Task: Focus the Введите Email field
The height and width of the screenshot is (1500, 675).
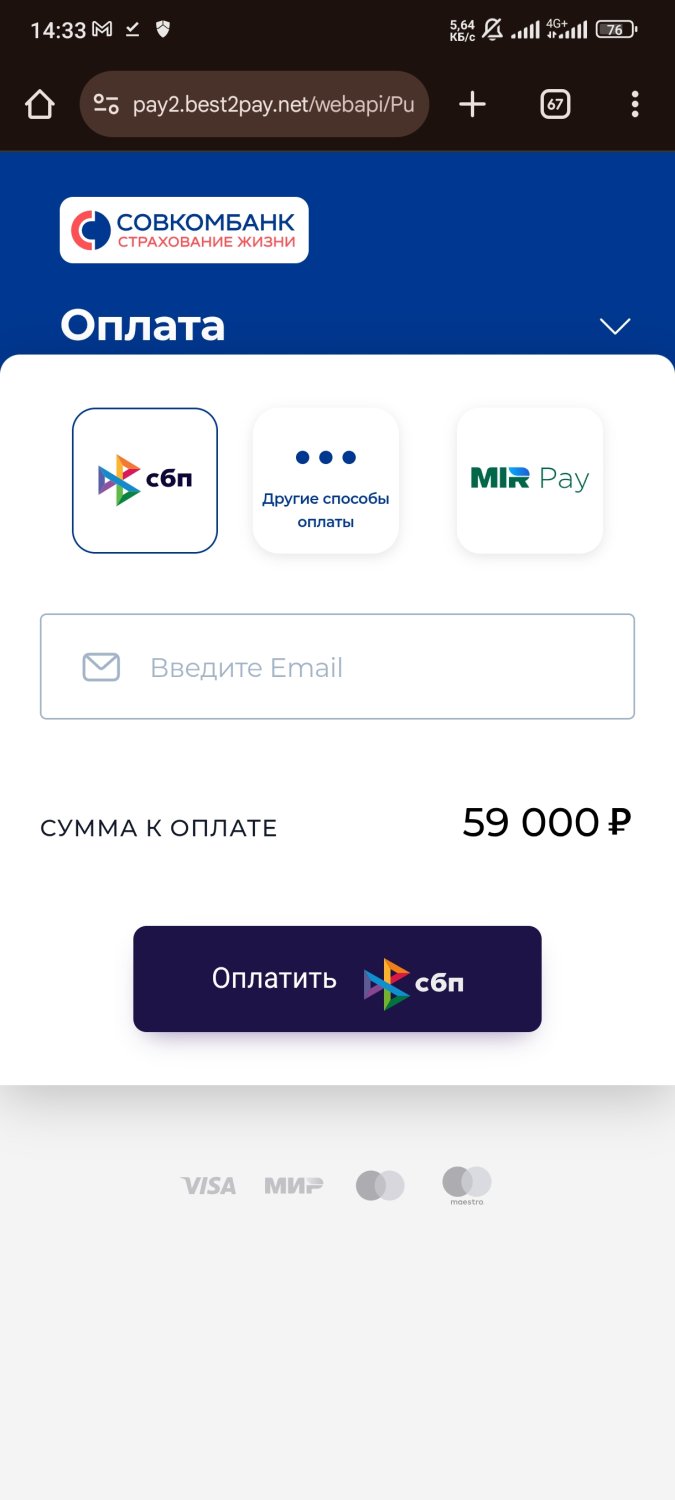Action: click(337, 667)
